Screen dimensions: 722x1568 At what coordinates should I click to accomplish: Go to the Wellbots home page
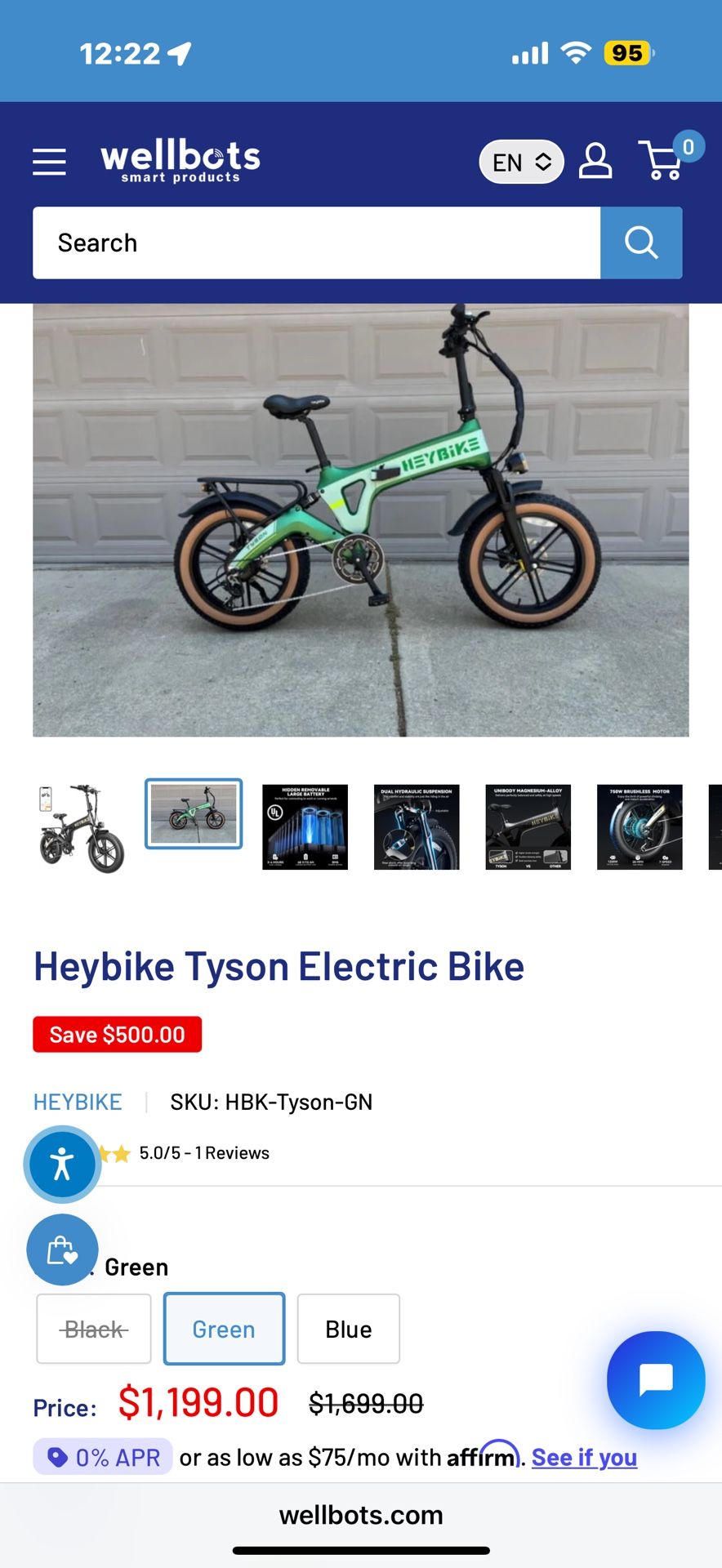click(x=180, y=159)
